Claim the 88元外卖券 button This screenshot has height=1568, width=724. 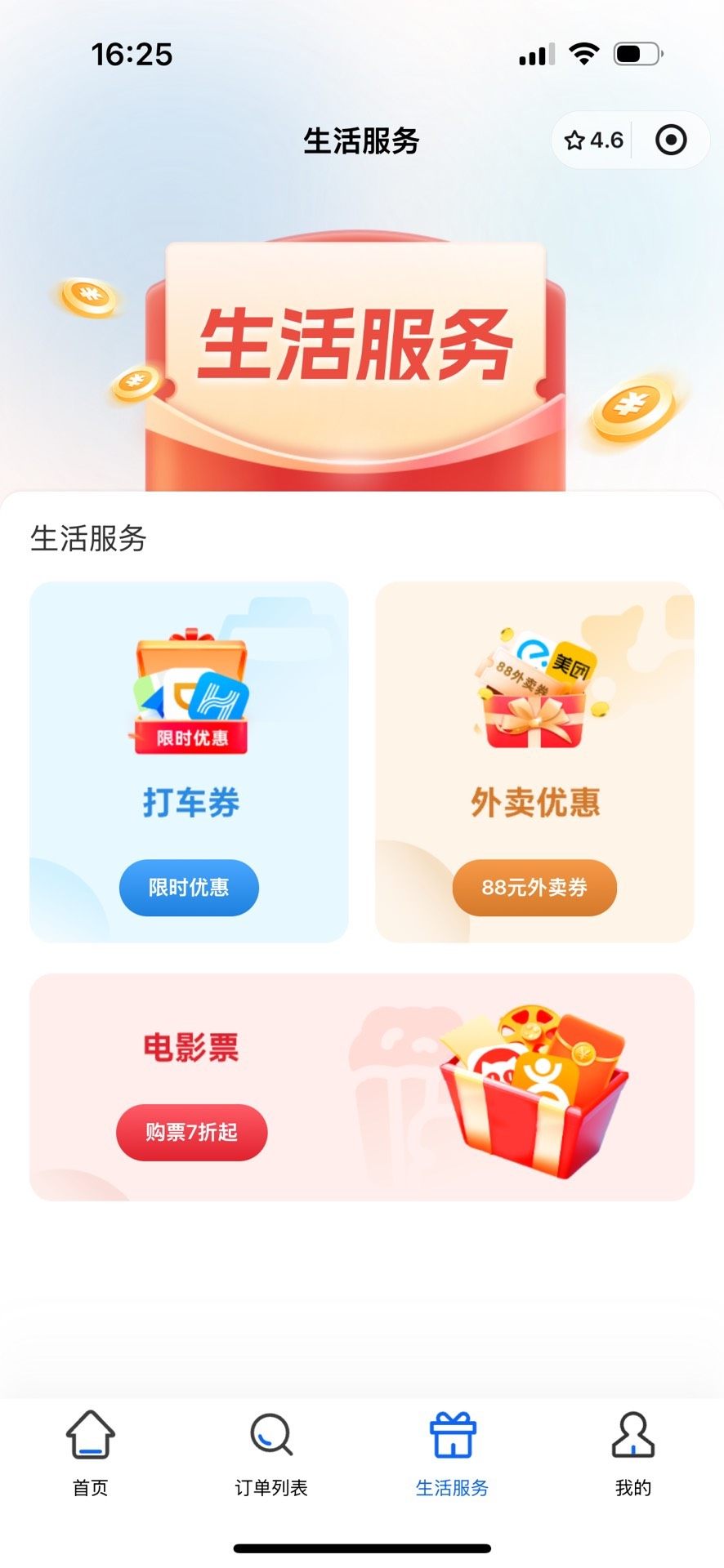point(534,888)
